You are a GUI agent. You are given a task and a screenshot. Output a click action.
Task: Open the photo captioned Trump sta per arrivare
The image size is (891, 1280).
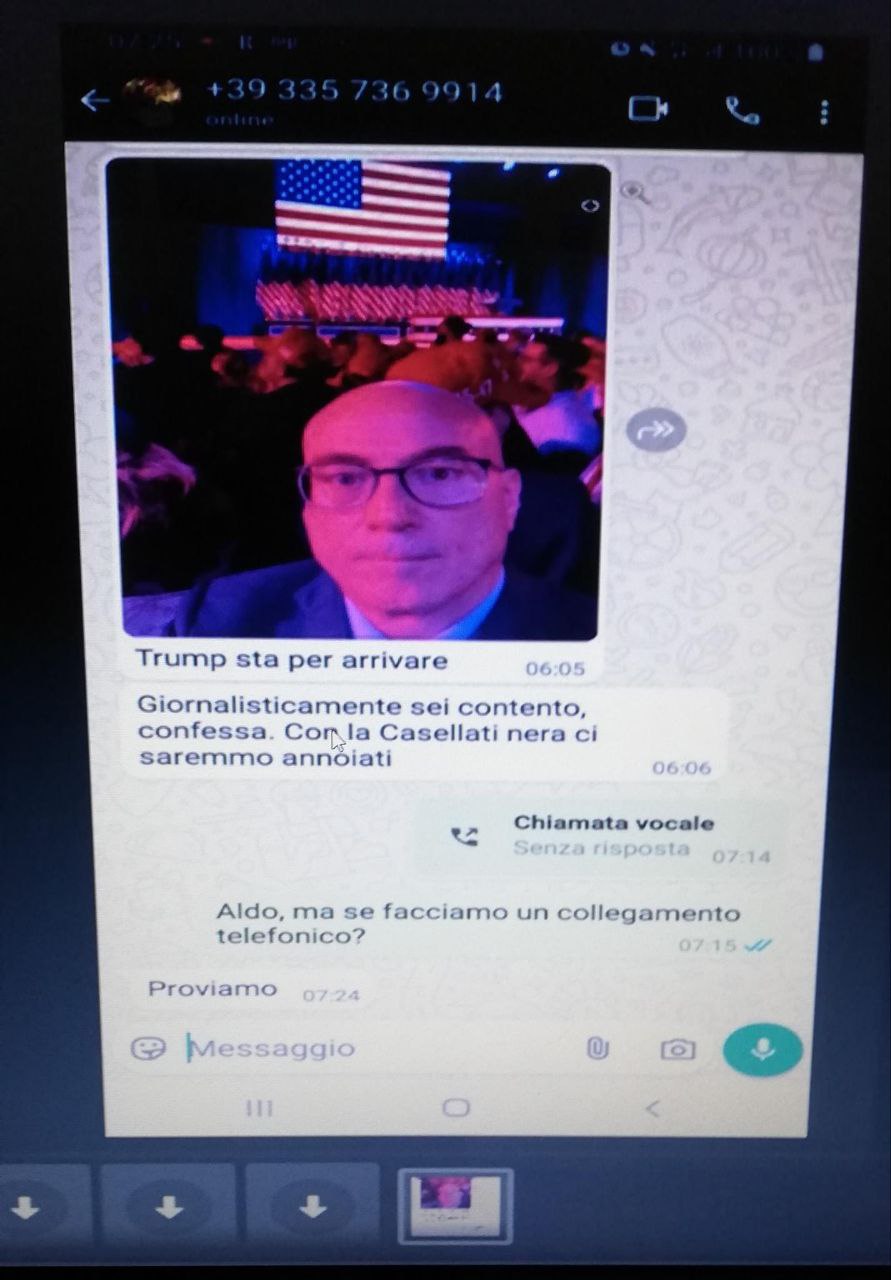point(360,400)
